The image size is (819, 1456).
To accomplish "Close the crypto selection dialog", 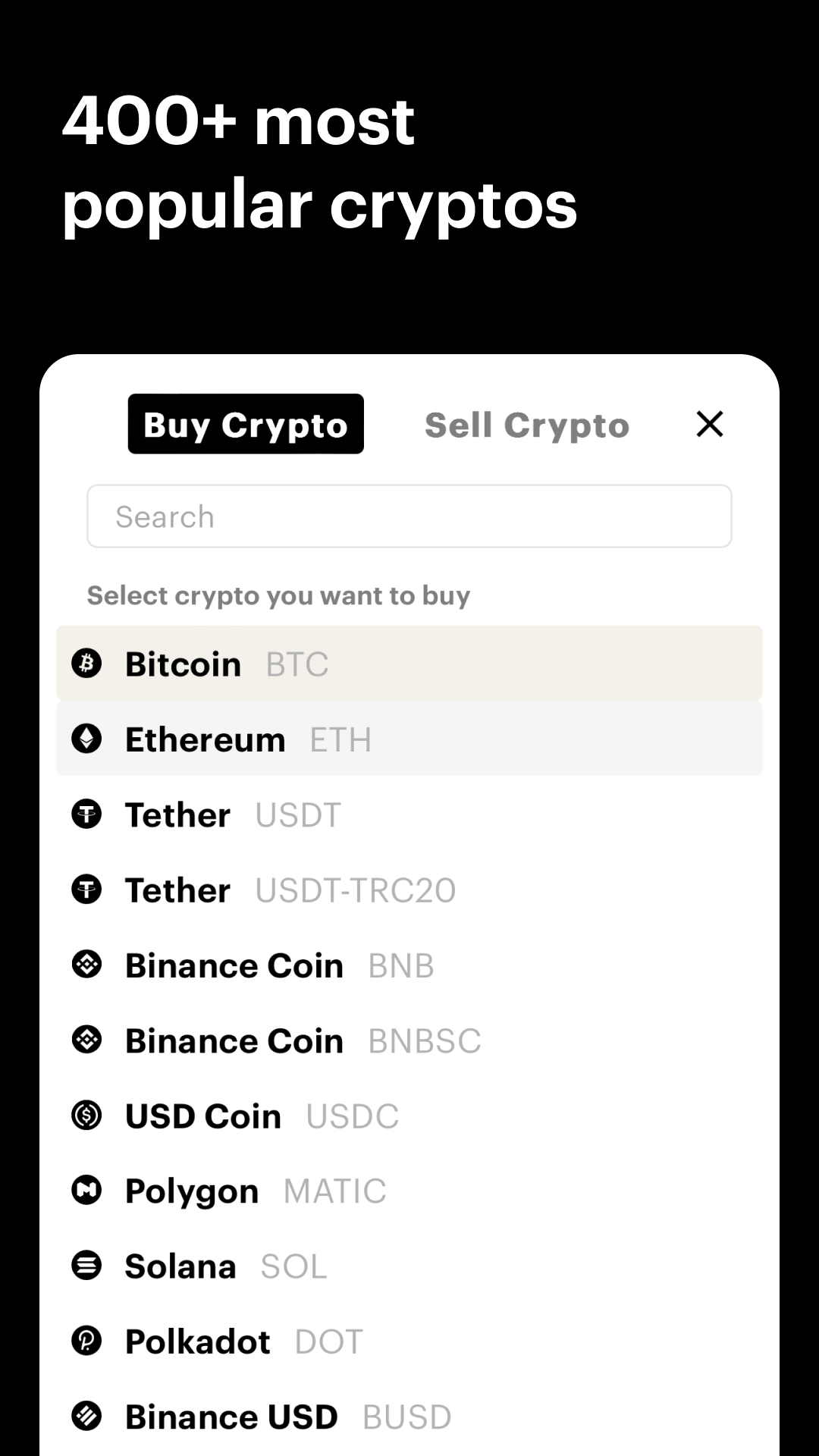I will tap(710, 425).
